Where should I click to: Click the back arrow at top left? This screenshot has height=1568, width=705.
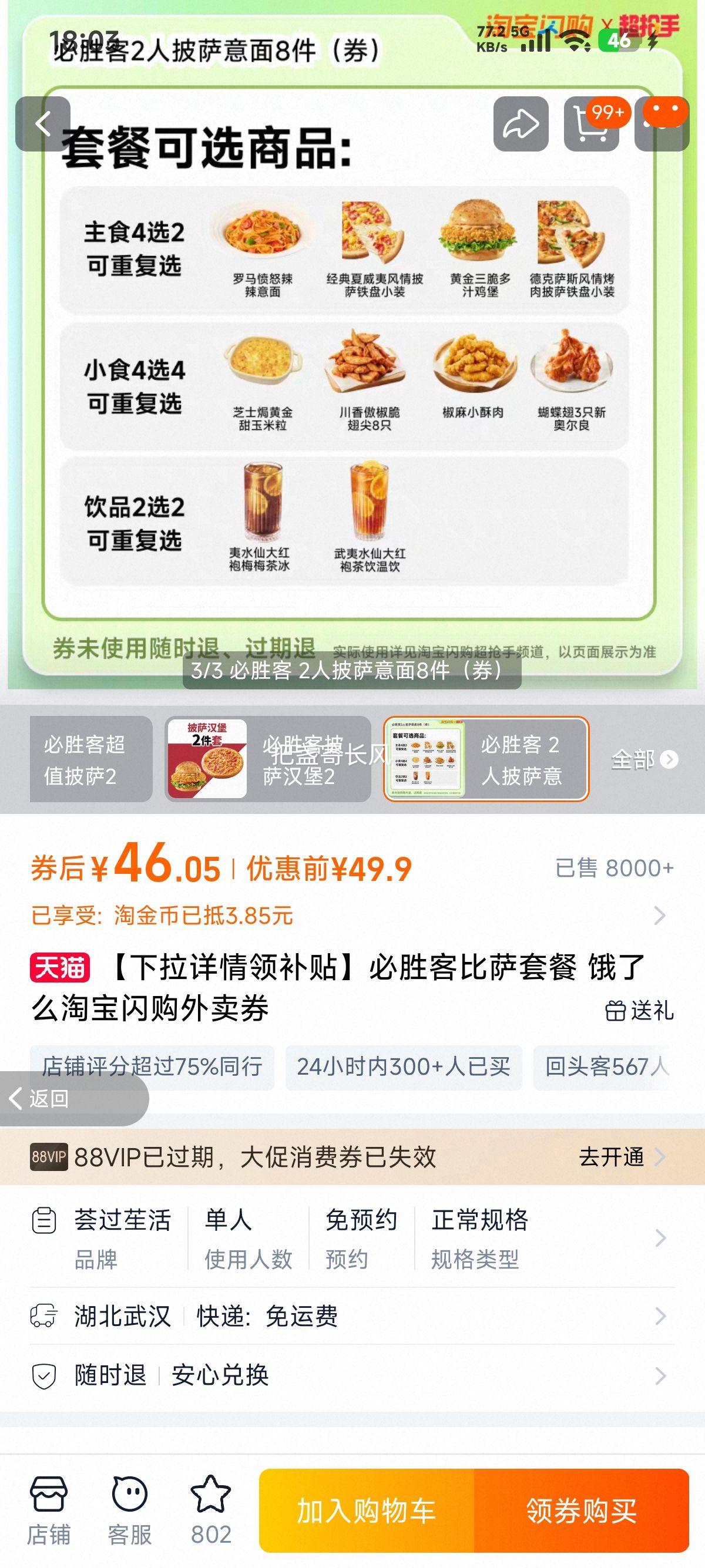pyautogui.click(x=43, y=123)
